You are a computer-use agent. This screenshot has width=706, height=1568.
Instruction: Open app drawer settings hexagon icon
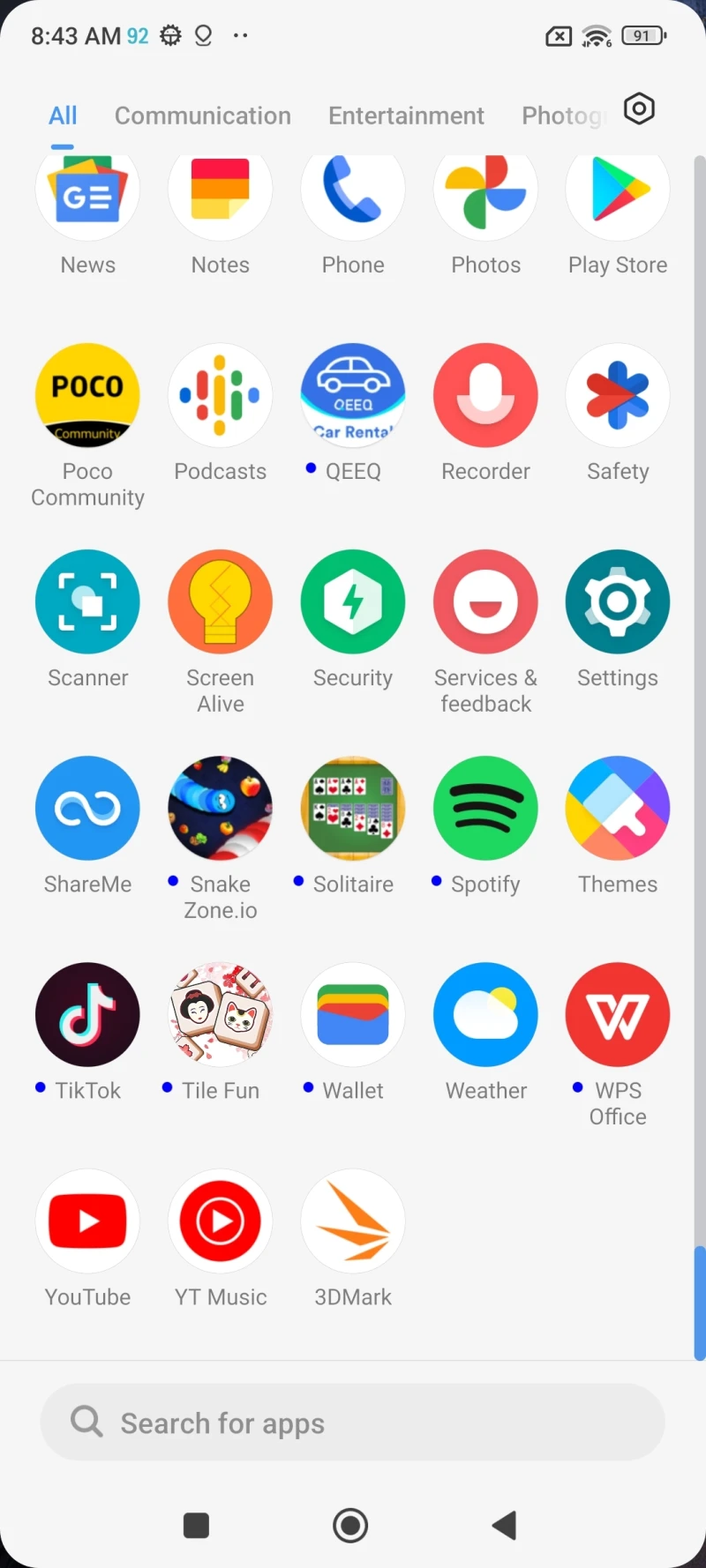tap(639, 109)
